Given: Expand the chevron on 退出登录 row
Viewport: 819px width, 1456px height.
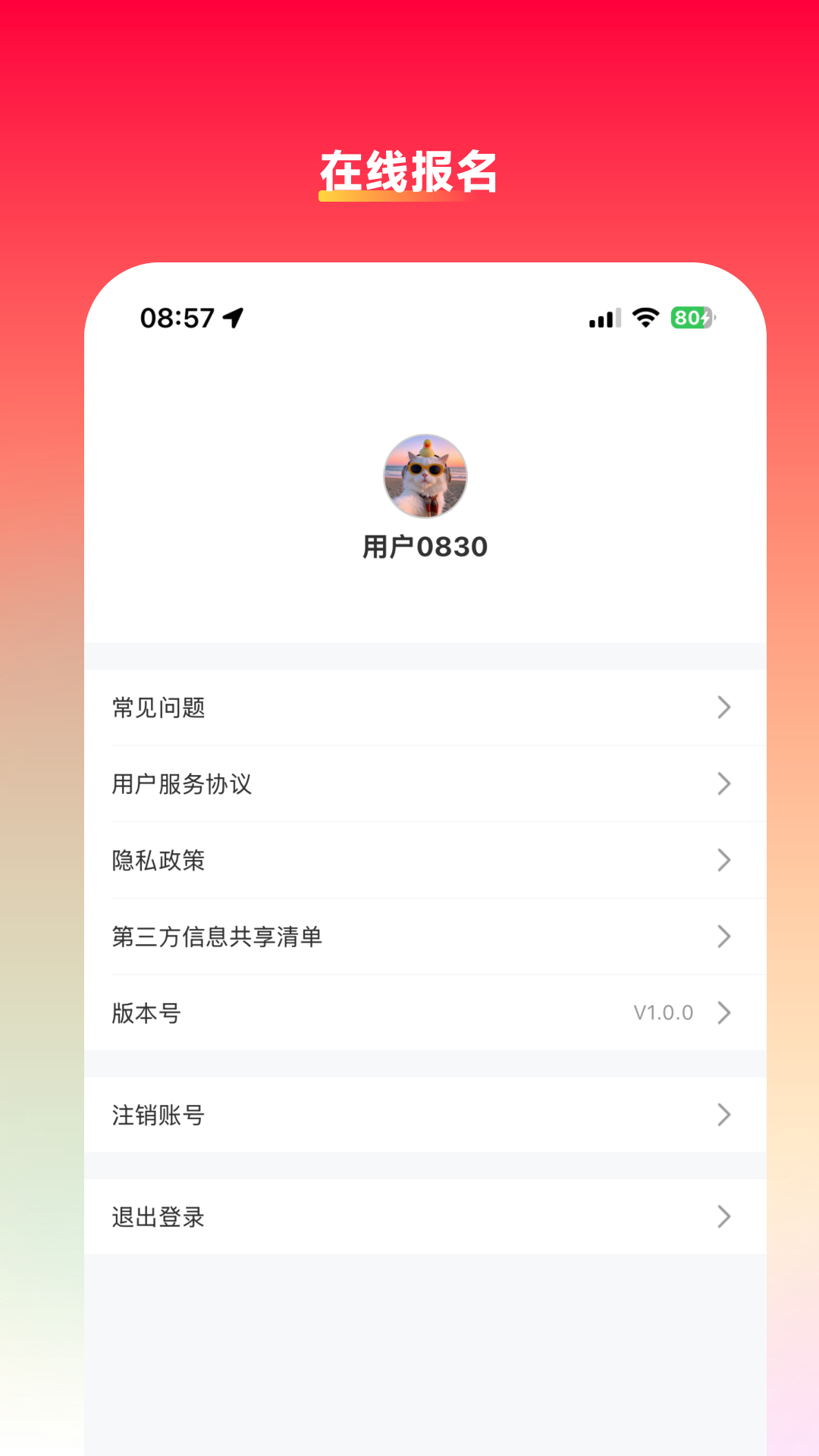Looking at the screenshot, I should tap(723, 1216).
